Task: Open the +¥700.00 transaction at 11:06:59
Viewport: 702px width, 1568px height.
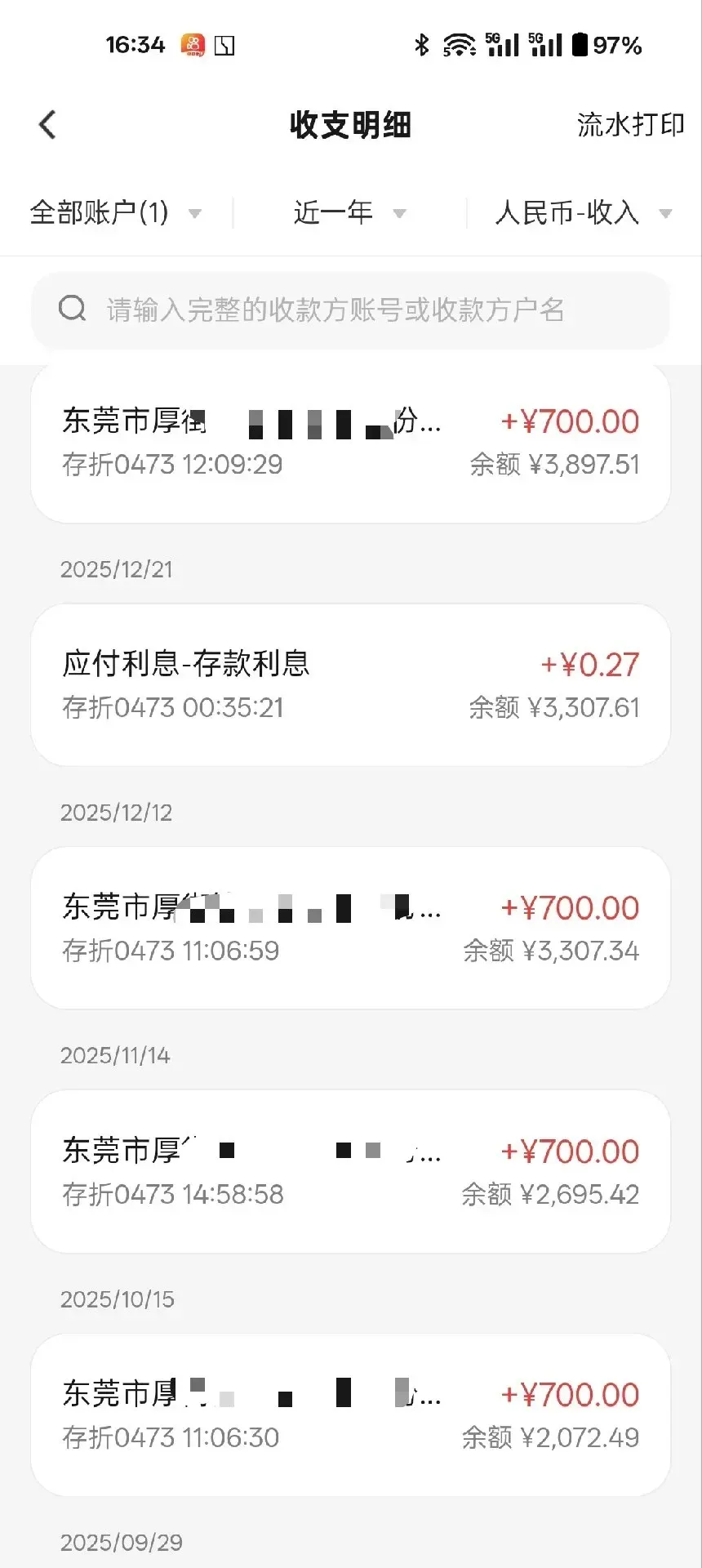Action: [351, 928]
